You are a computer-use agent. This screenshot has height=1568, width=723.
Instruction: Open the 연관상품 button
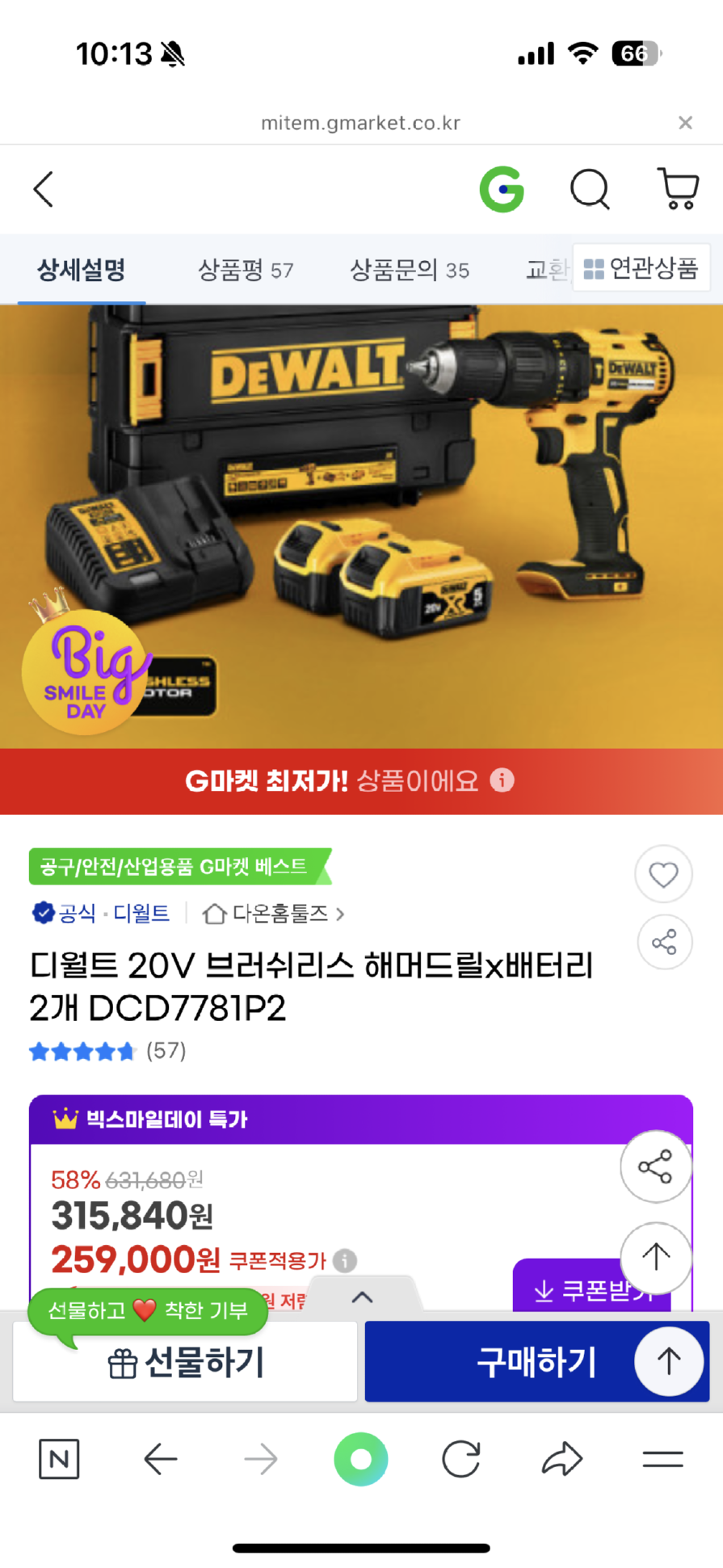pos(641,268)
